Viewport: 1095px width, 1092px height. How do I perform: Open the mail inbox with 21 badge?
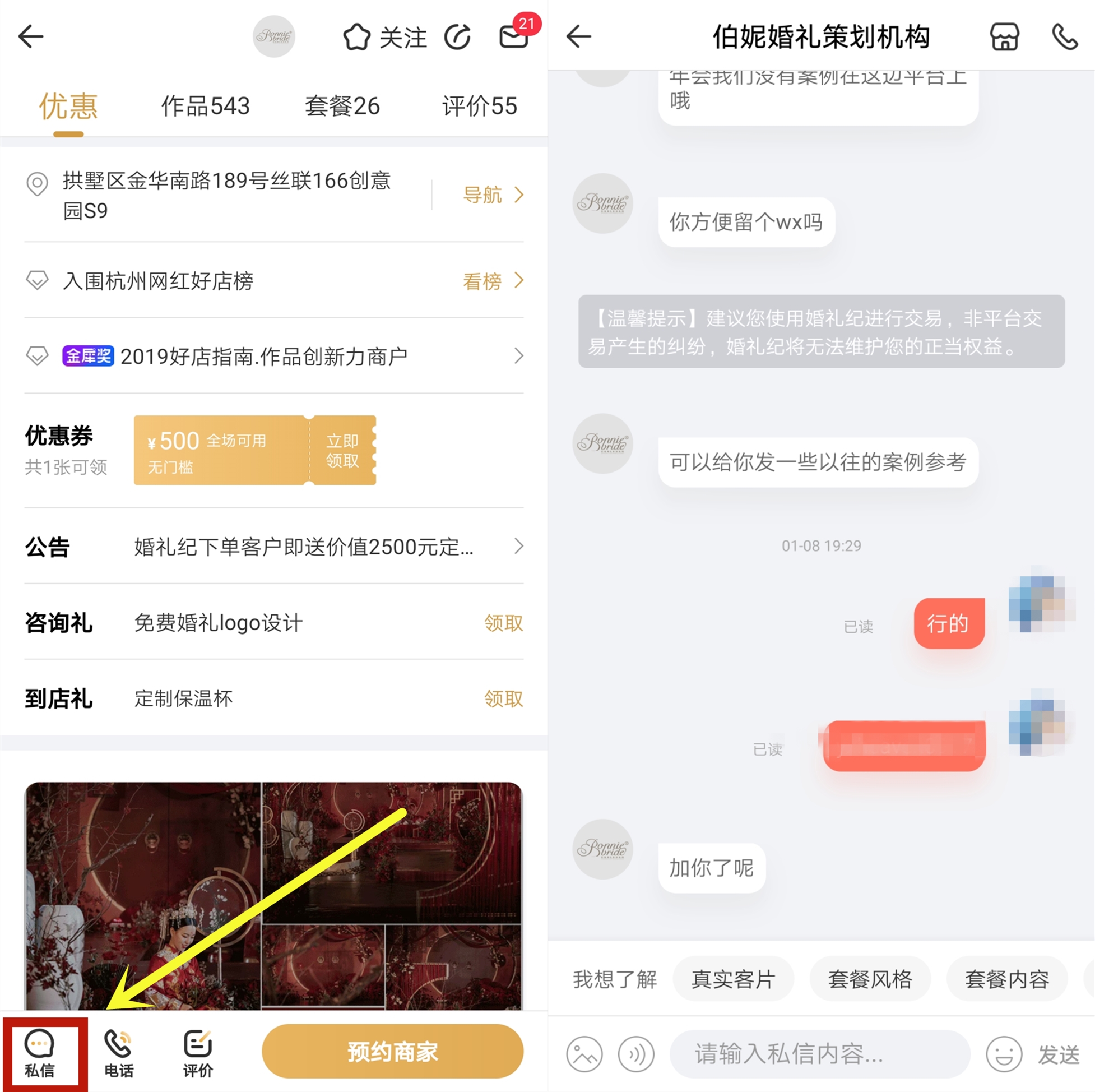coord(514,37)
